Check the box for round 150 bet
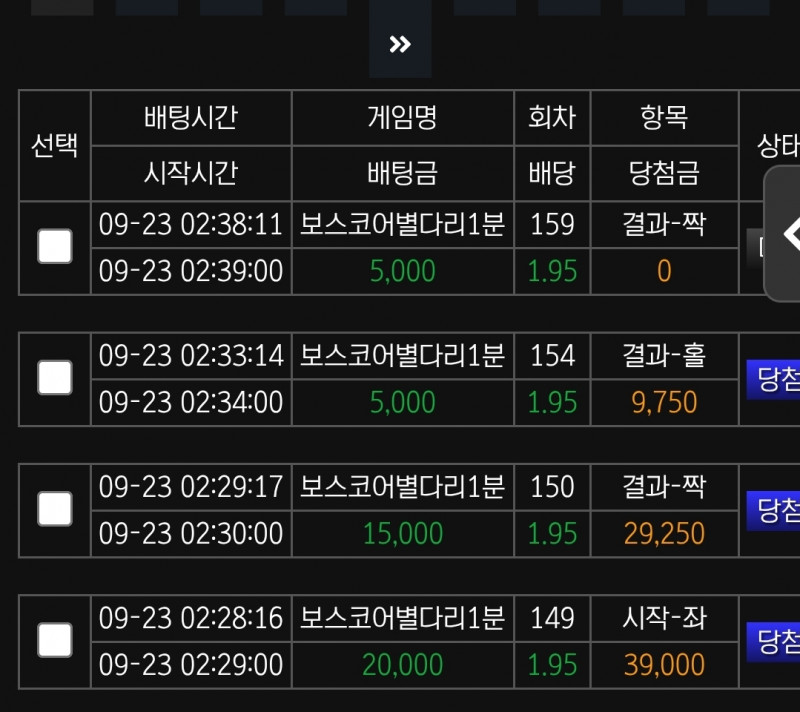Viewport: 800px width, 712px height. [55, 509]
